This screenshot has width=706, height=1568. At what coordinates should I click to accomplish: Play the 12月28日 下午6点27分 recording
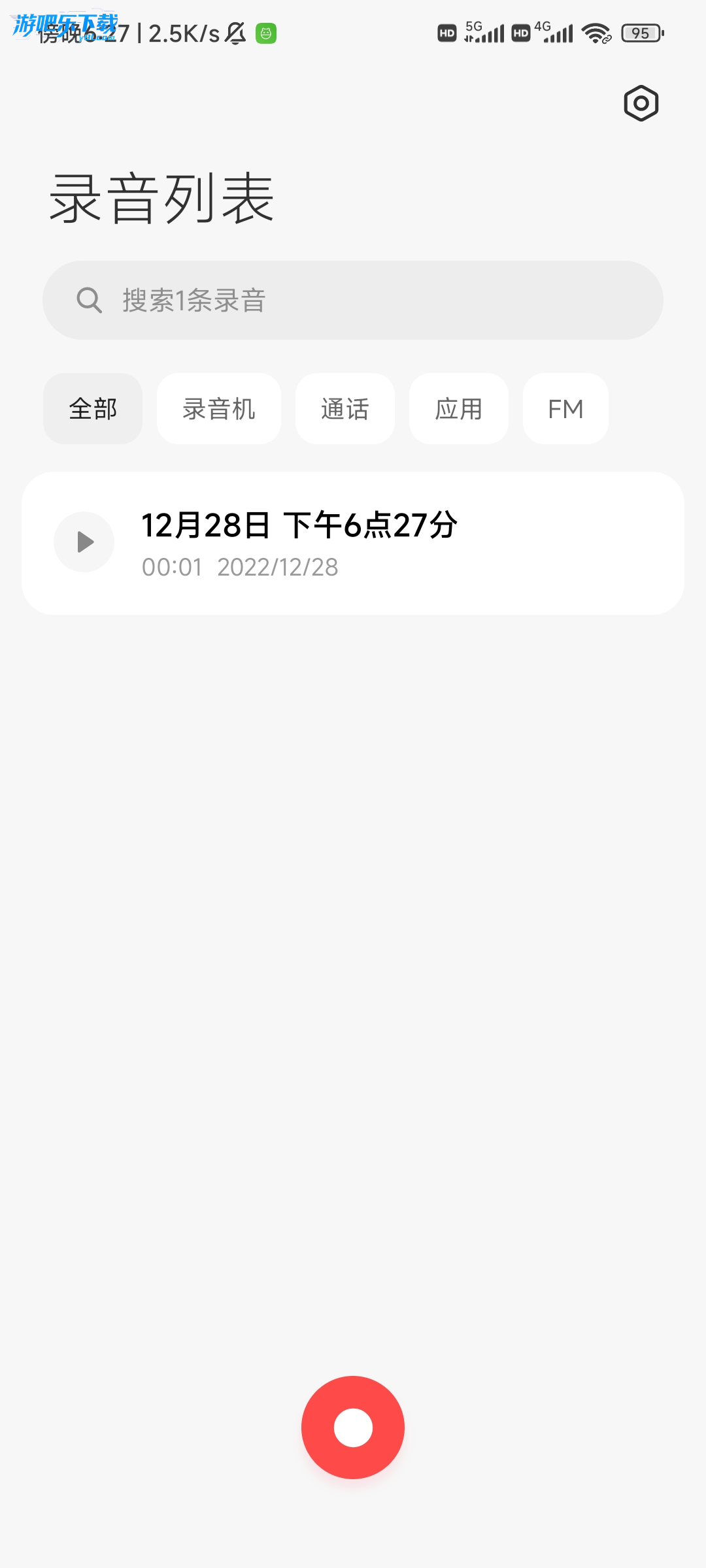click(84, 542)
